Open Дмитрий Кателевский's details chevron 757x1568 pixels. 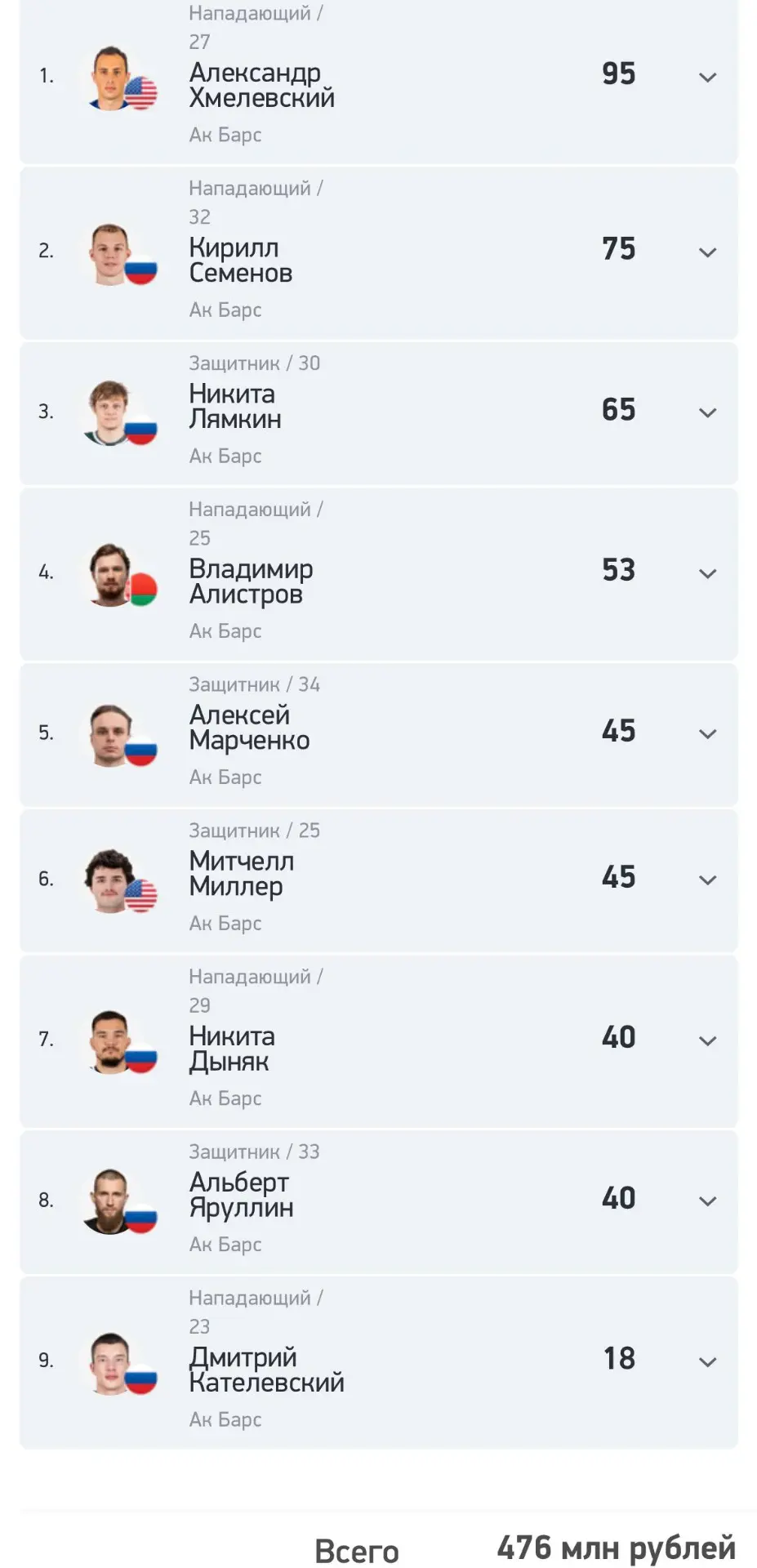707,1362
